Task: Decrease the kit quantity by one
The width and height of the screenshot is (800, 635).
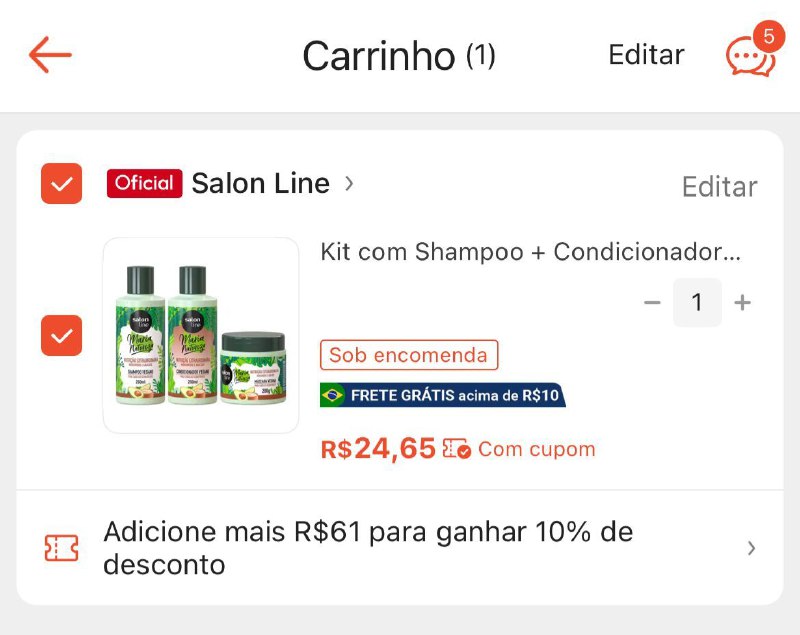Action: 652,302
